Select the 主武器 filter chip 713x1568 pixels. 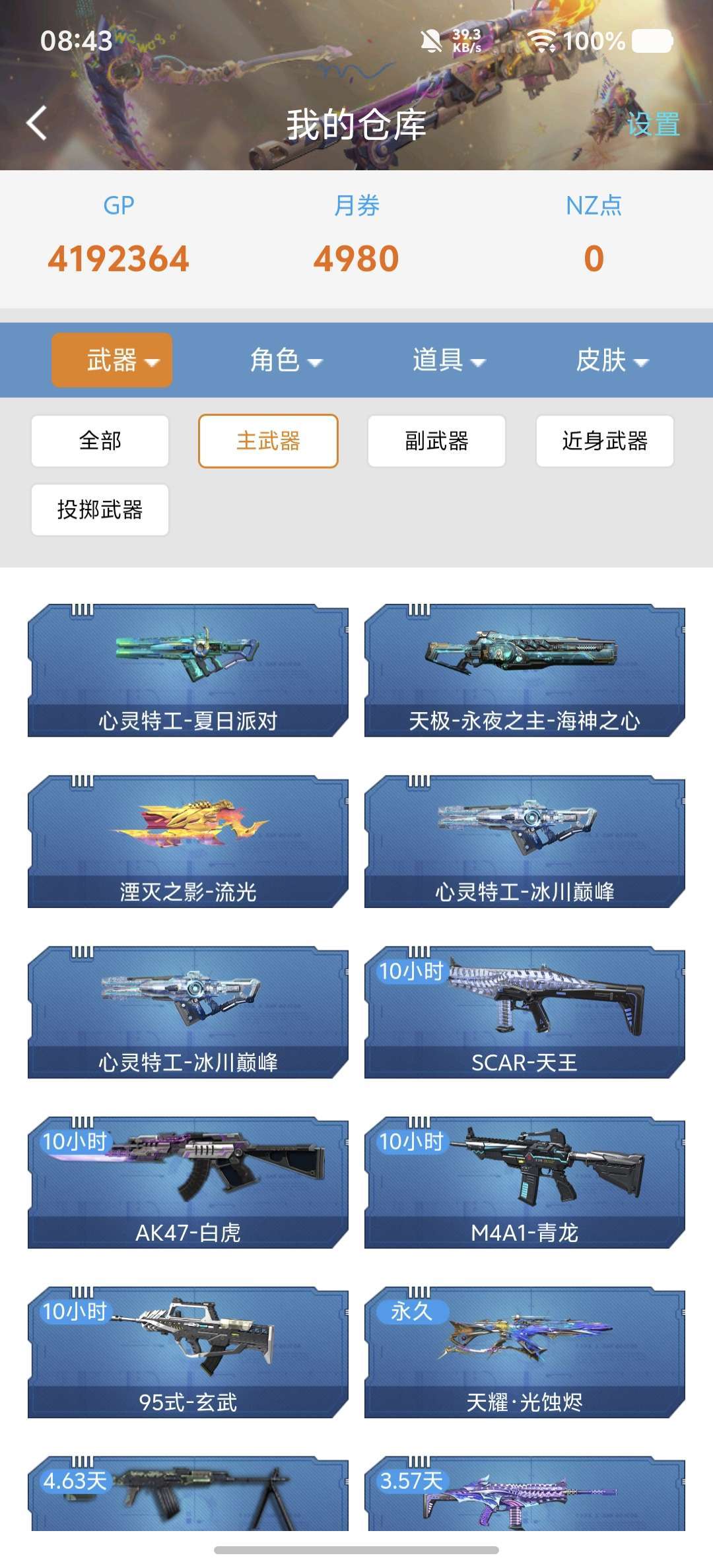[x=268, y=441]
